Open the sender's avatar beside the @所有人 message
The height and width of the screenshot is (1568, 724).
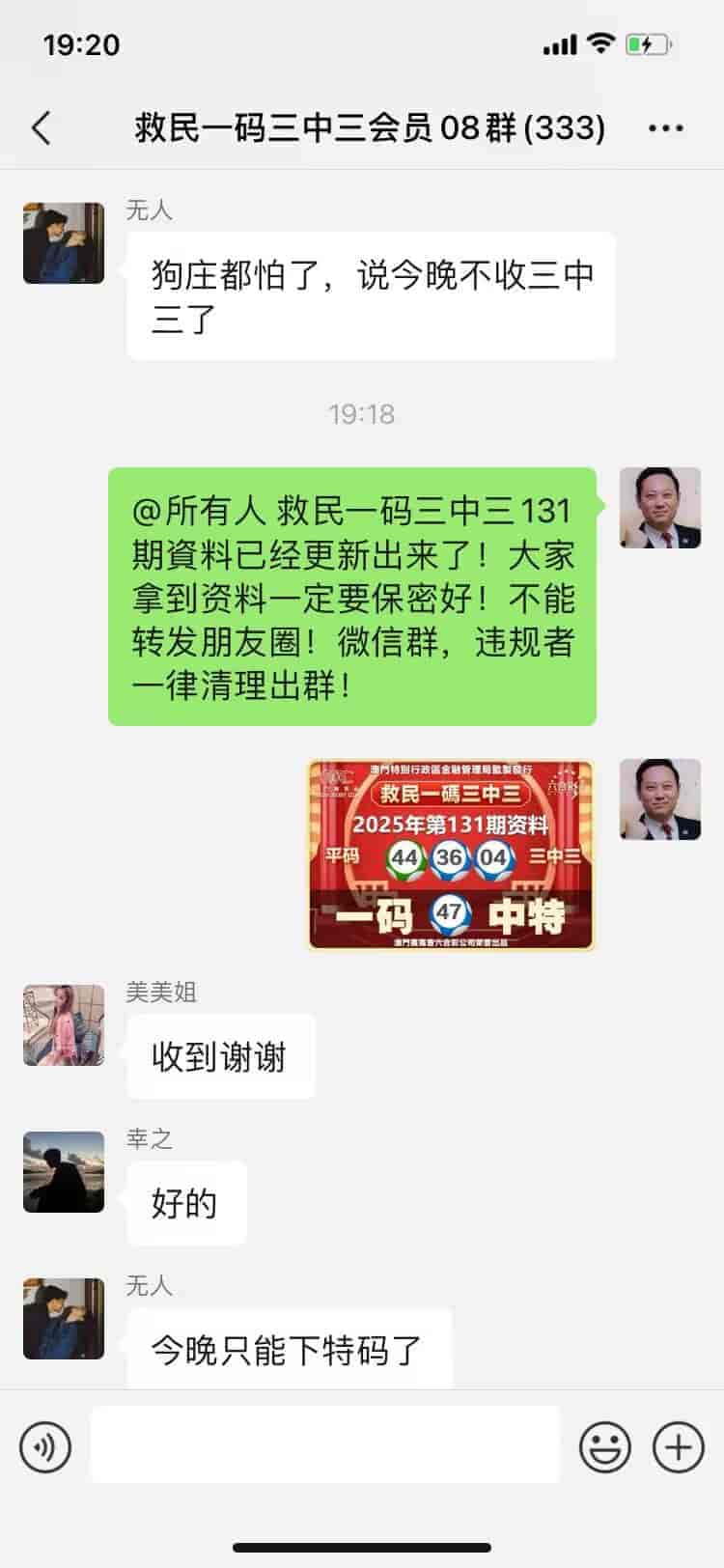pos(660,508)
